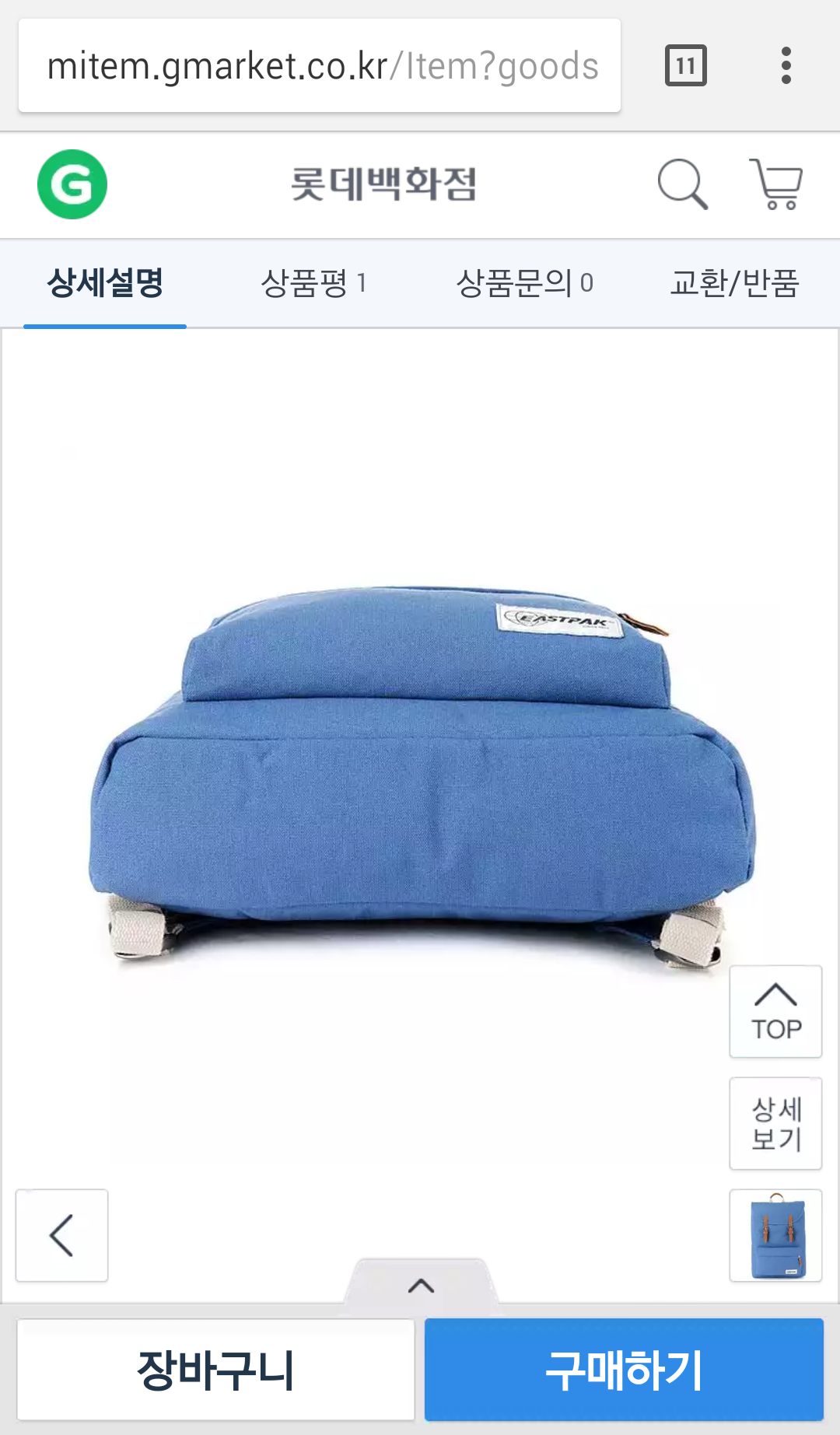This screenshot has width=840, height=1435.
Task: Add item to 장바구니
Action: [215, 1370]
